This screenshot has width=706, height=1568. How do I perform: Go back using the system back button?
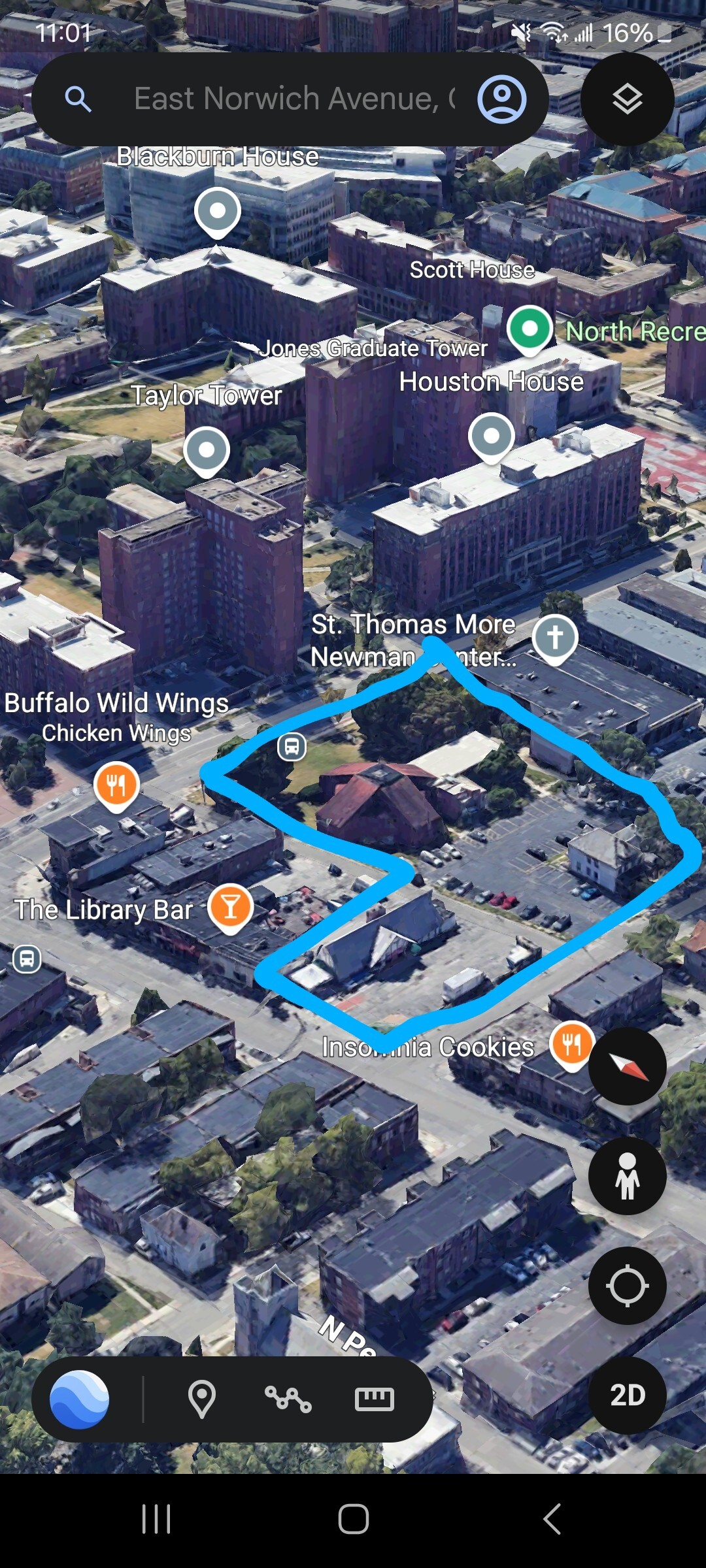point(552,1518)
